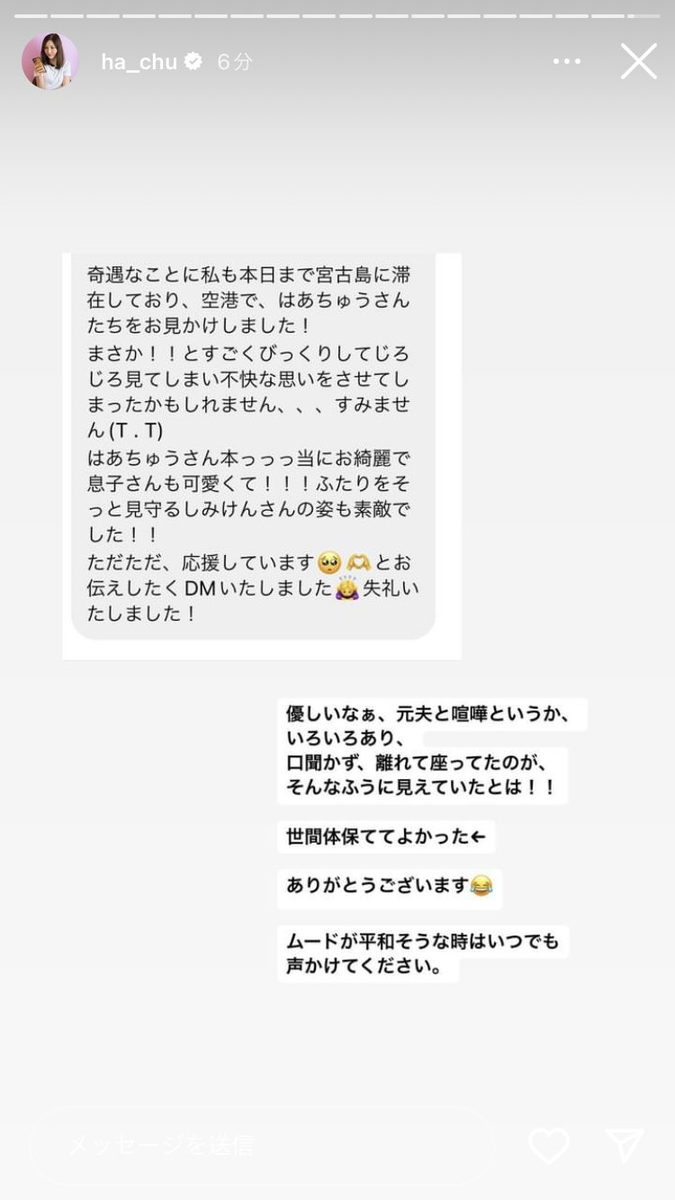675x1200 pixels.
Task: Share the story via paper plane icon
Action: tap(624, 1146)
